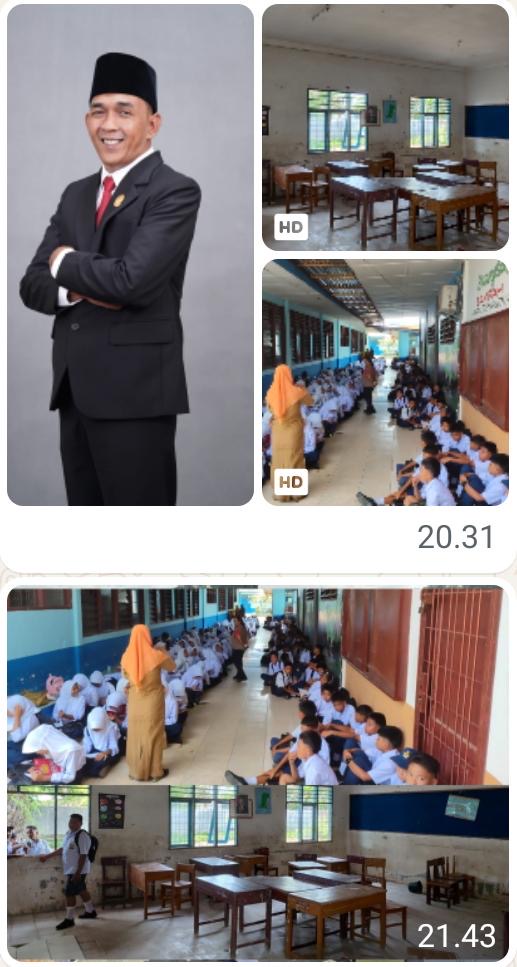Open the HD empty classroom photo
517x967 pixels.
[386, 128]
